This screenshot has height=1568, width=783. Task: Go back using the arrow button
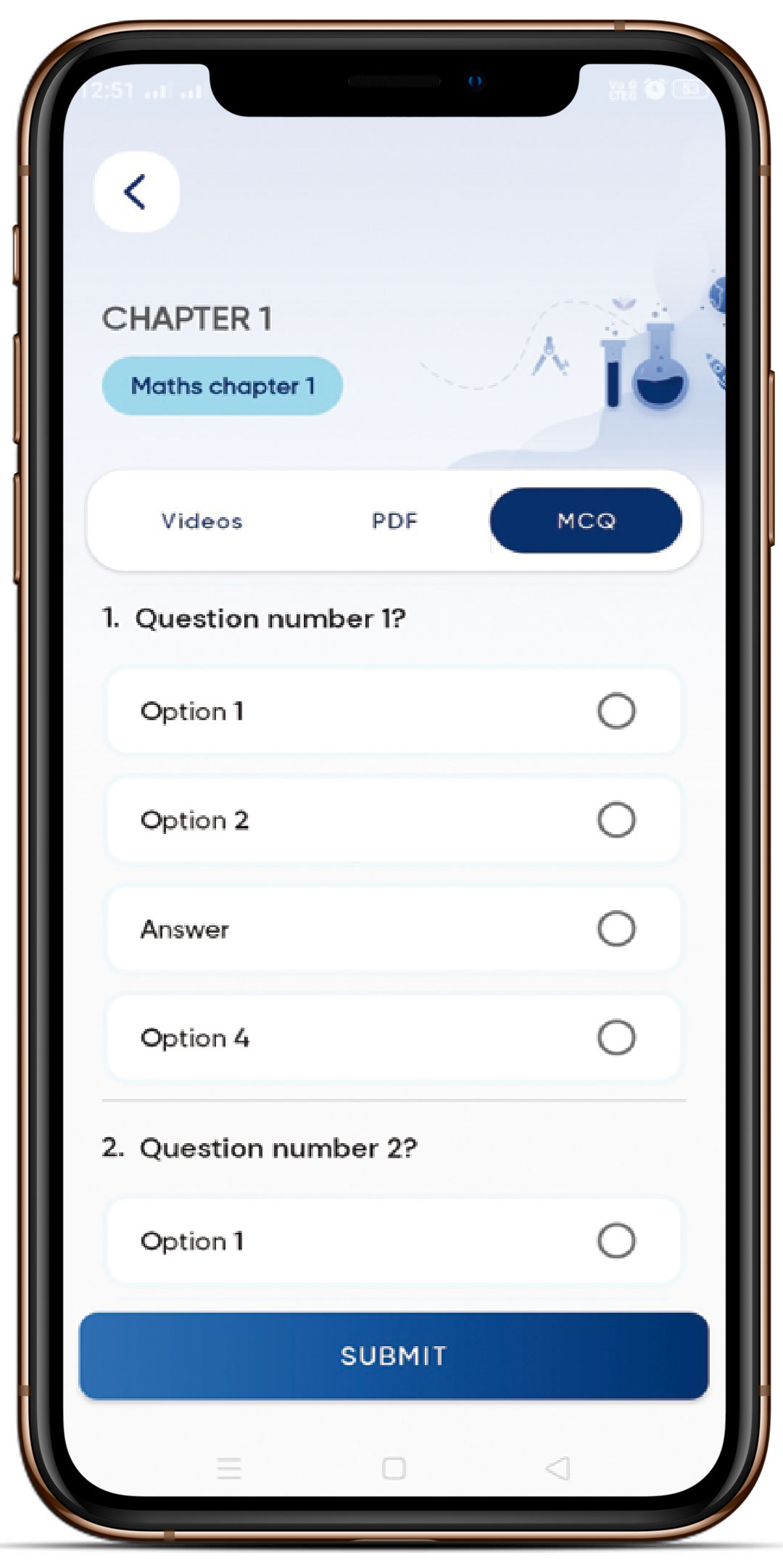click(136, 192)
